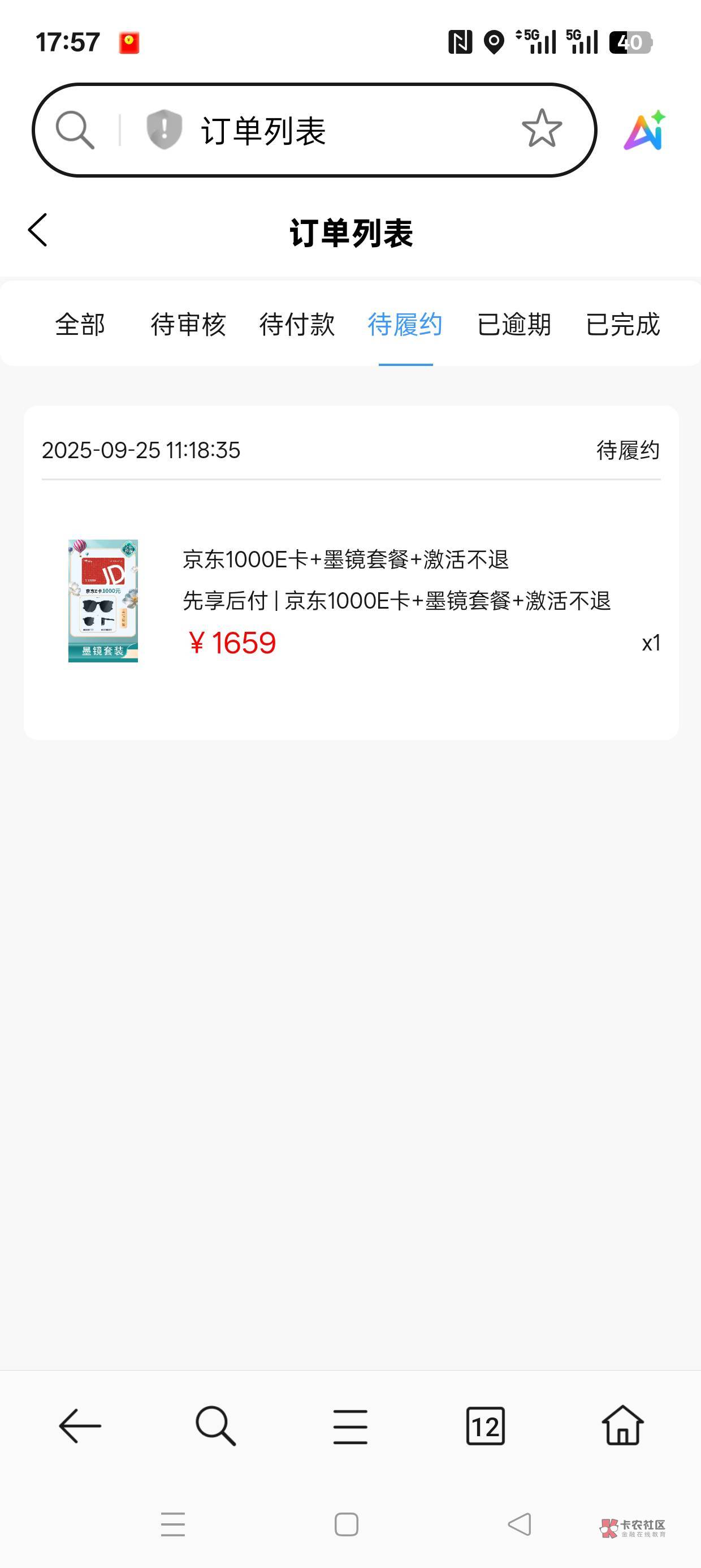Go back from 订单列表 page header
Image resolution: width=701 pixels, height=1568 pixels.
click(x=38, y=230)
